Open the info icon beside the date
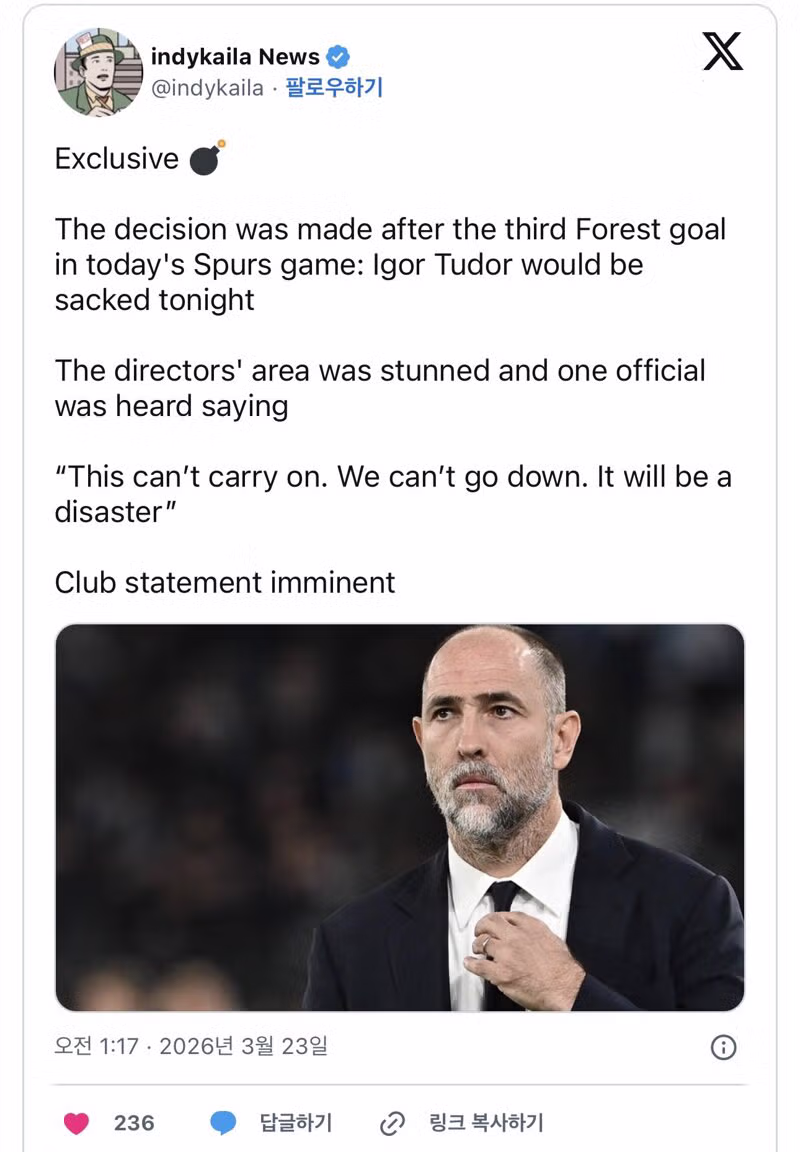Screen dimensions: 800x1152 (x=723, y=1047)
